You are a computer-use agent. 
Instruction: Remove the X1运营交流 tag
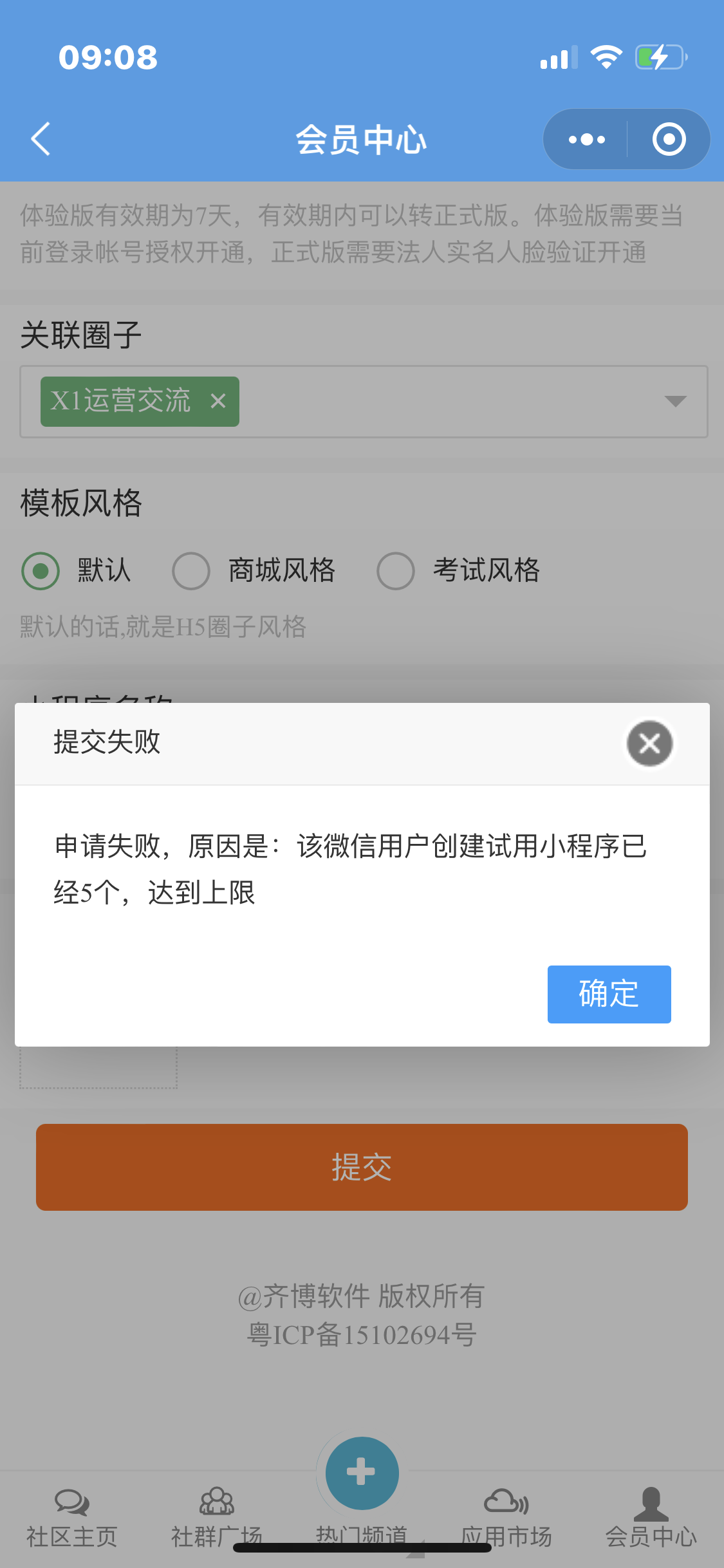click(x=218, y=401)
